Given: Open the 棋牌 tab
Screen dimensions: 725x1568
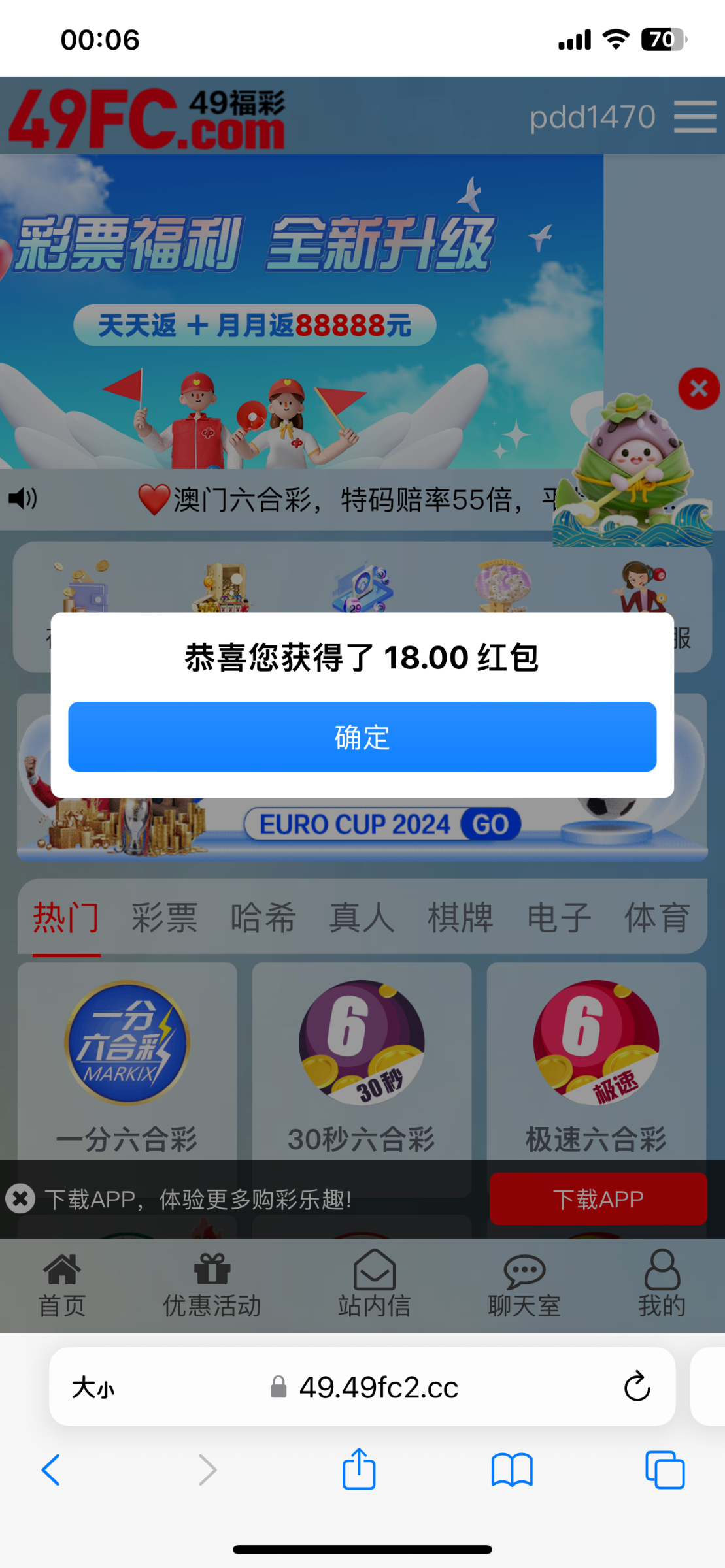Looking at the screenshot, I should [460, 918].
